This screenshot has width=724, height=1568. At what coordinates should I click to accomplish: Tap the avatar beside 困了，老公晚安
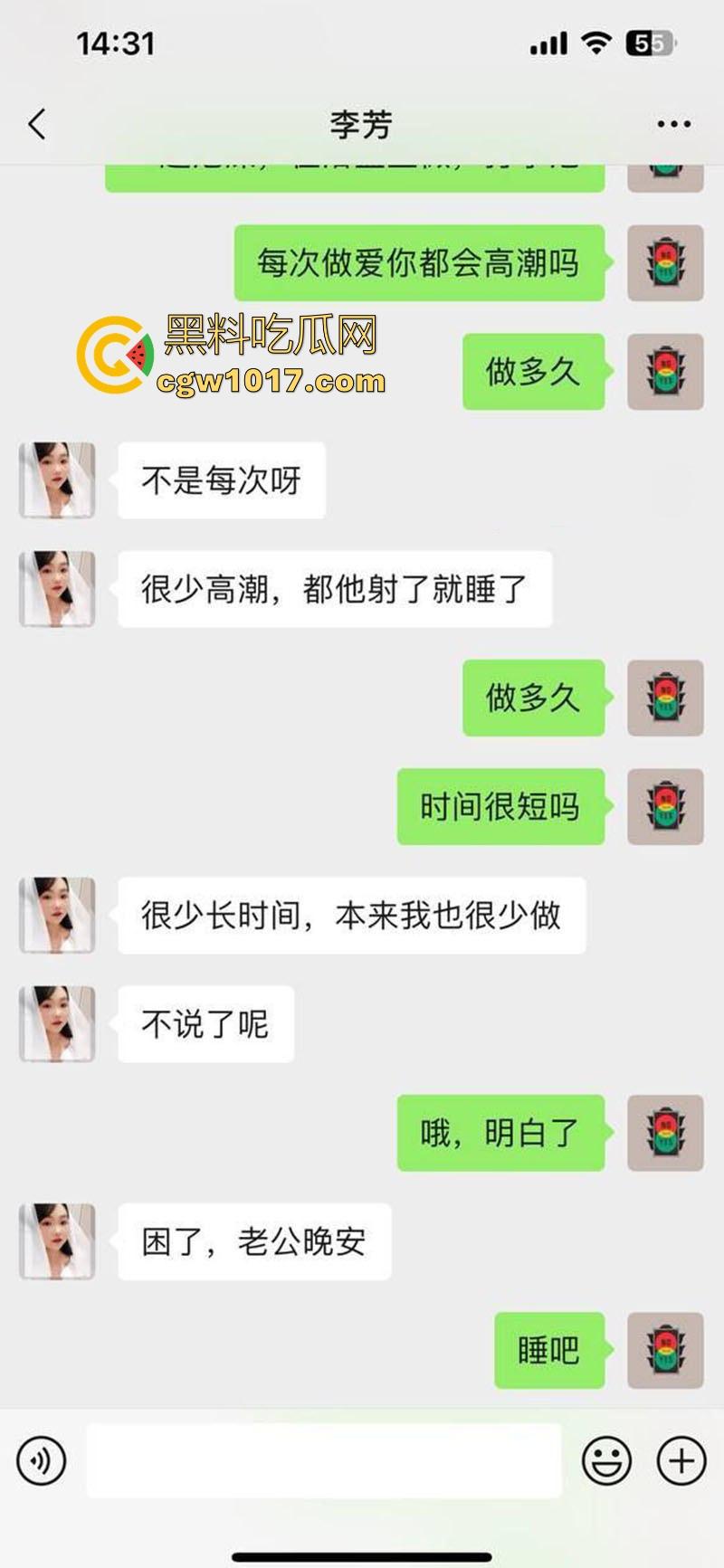point(55,1242)
